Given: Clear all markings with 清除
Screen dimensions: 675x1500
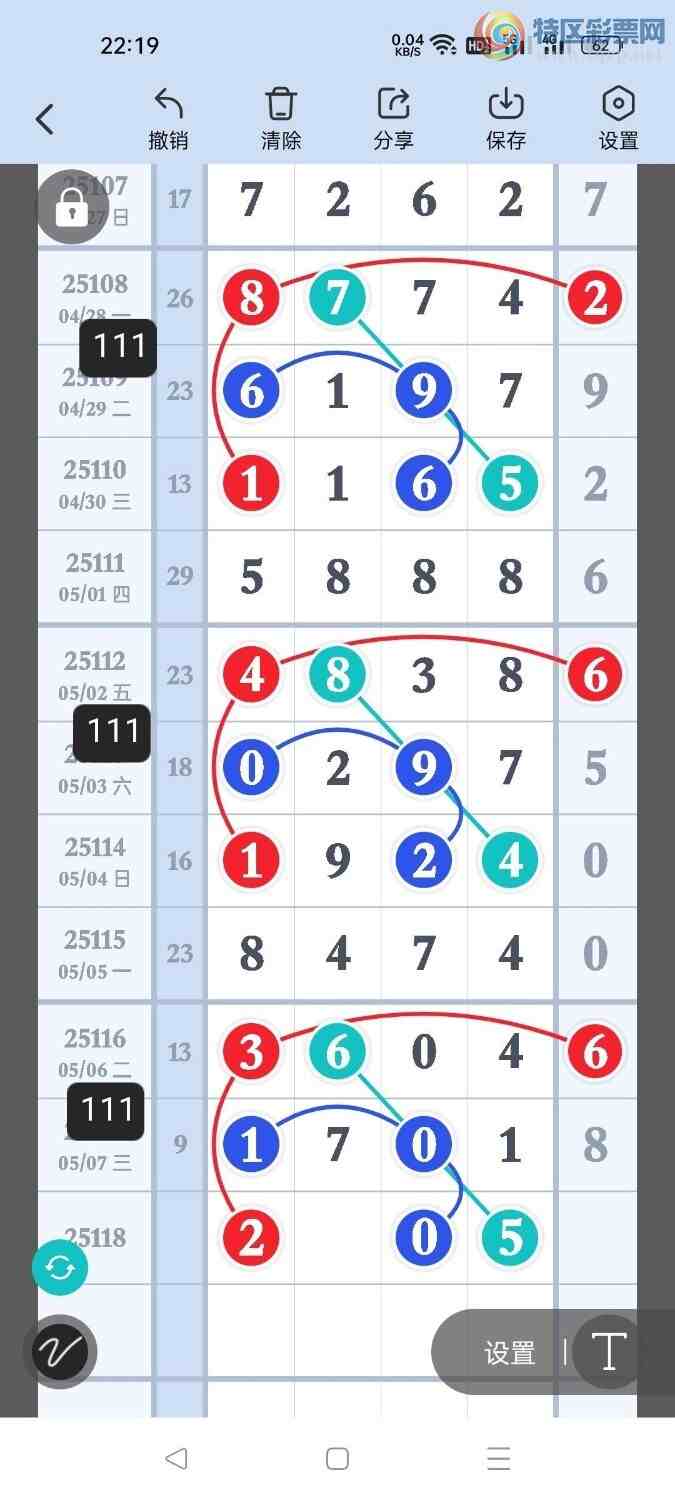Looking at the screenshot, I should pos(281,119).
